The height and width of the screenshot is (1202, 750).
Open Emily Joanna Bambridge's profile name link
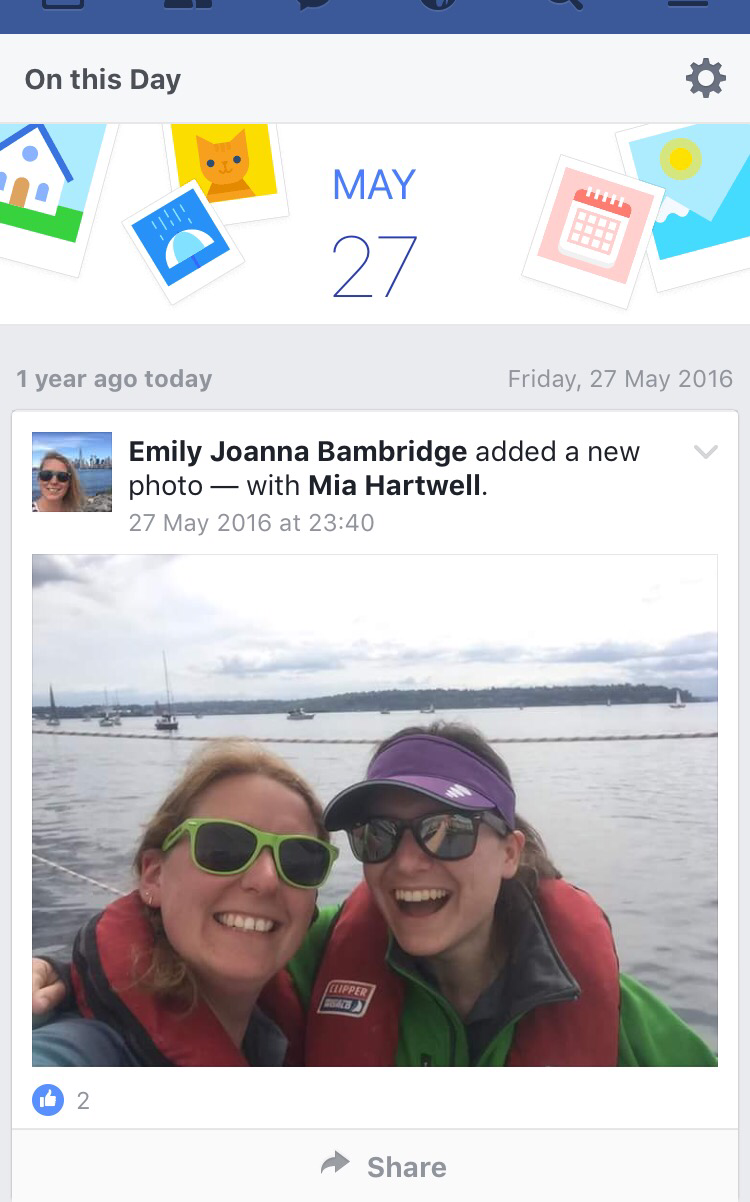click(297, 452)
